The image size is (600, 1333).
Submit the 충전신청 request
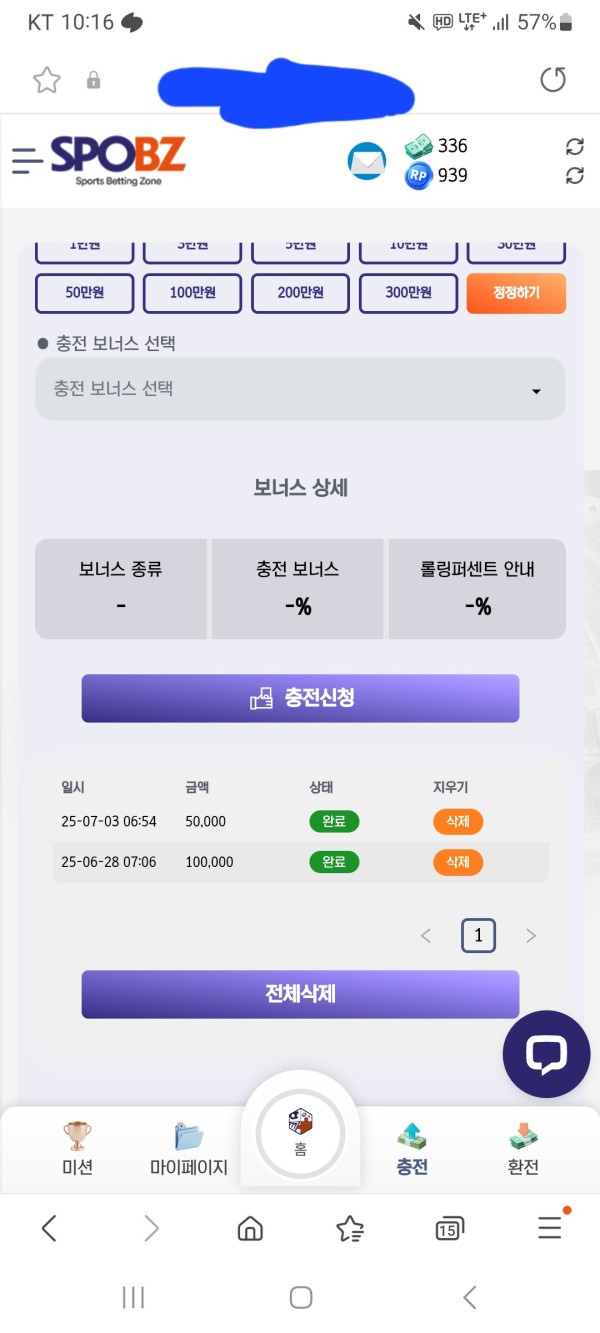click(300, 698)
